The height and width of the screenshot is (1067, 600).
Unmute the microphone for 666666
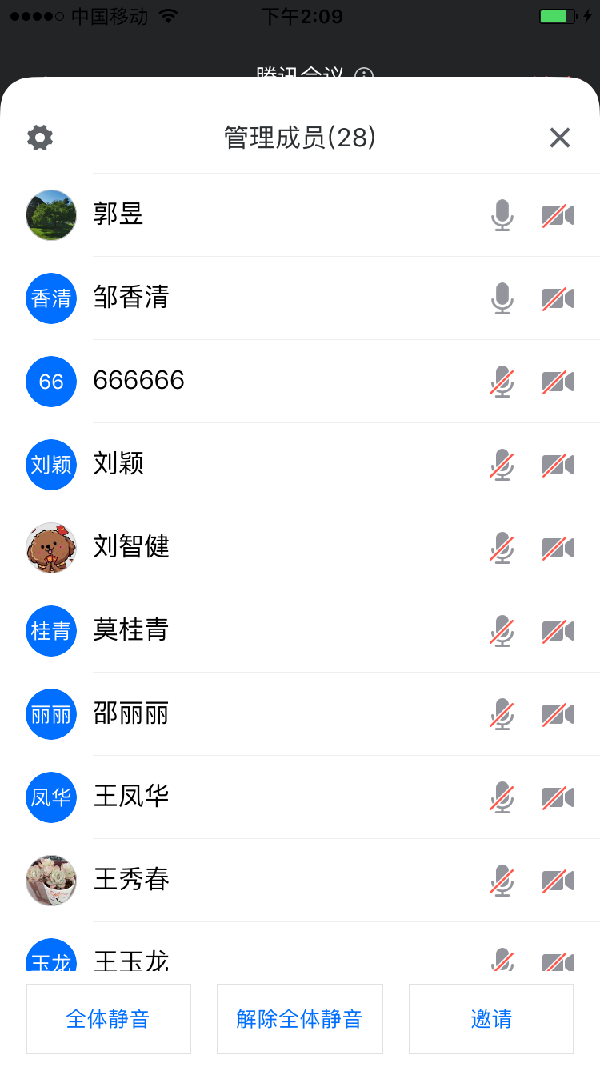click(503, 381)
